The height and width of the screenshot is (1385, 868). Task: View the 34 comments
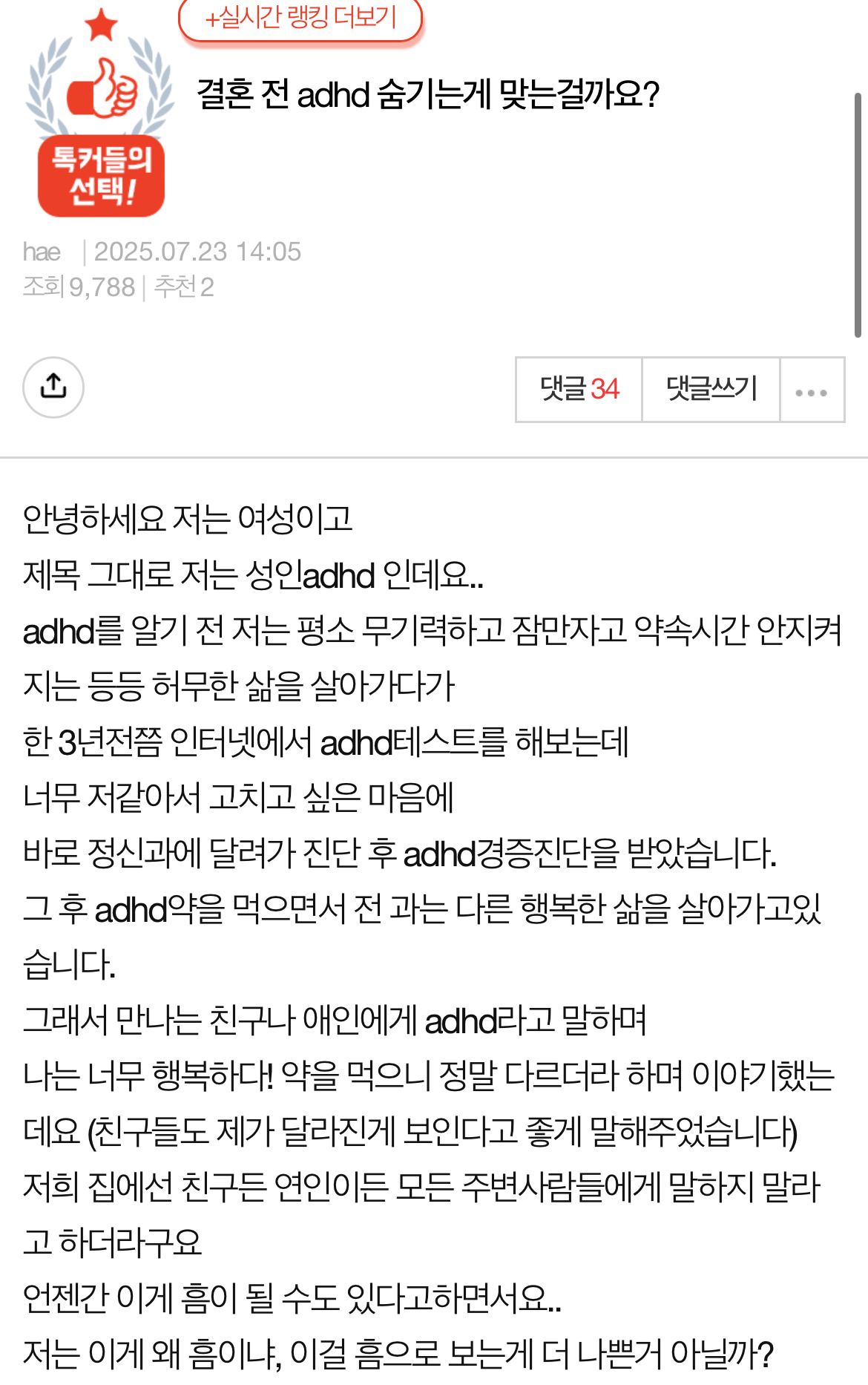pyautogui.click(x=579, y=389)
